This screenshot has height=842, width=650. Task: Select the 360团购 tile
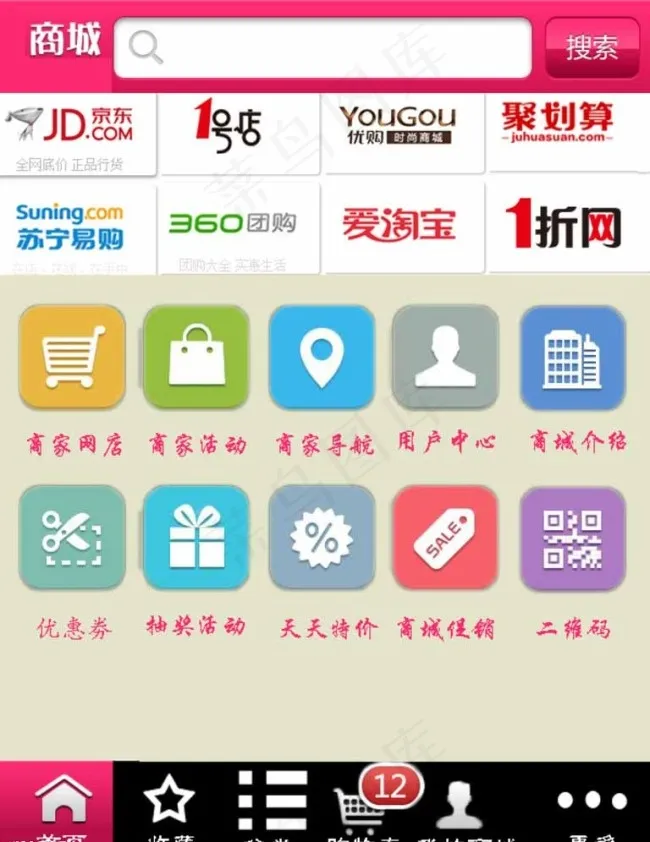(x=240, y=226)
